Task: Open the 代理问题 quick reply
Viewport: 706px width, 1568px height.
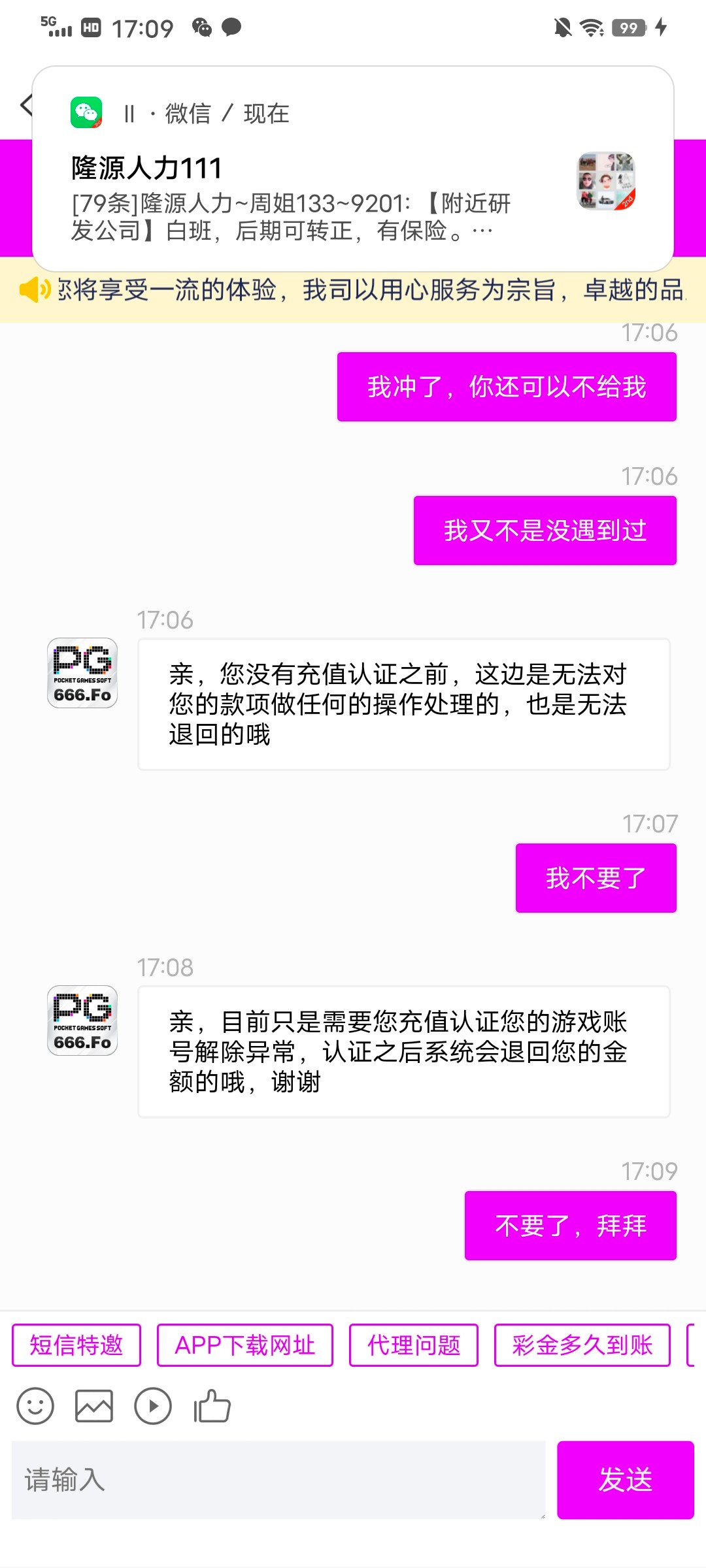Action: pos(414,1344)
